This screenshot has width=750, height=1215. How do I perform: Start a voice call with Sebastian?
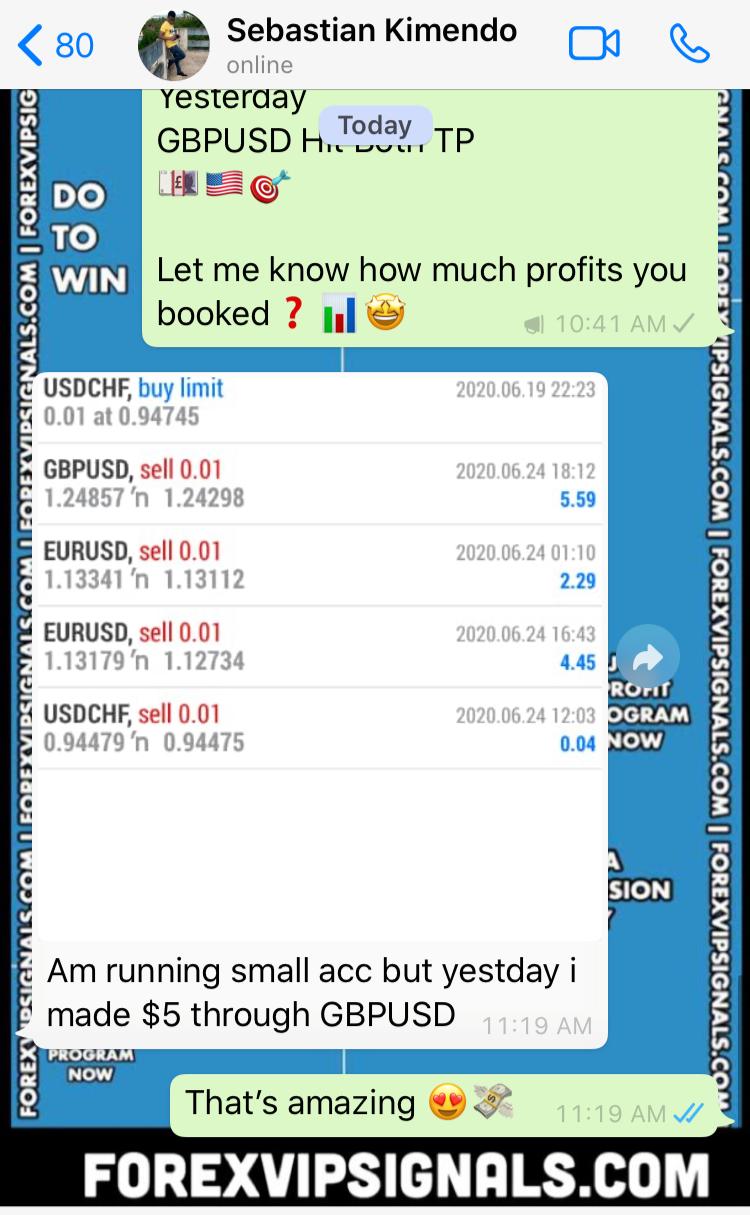click(x=688, y=44)
